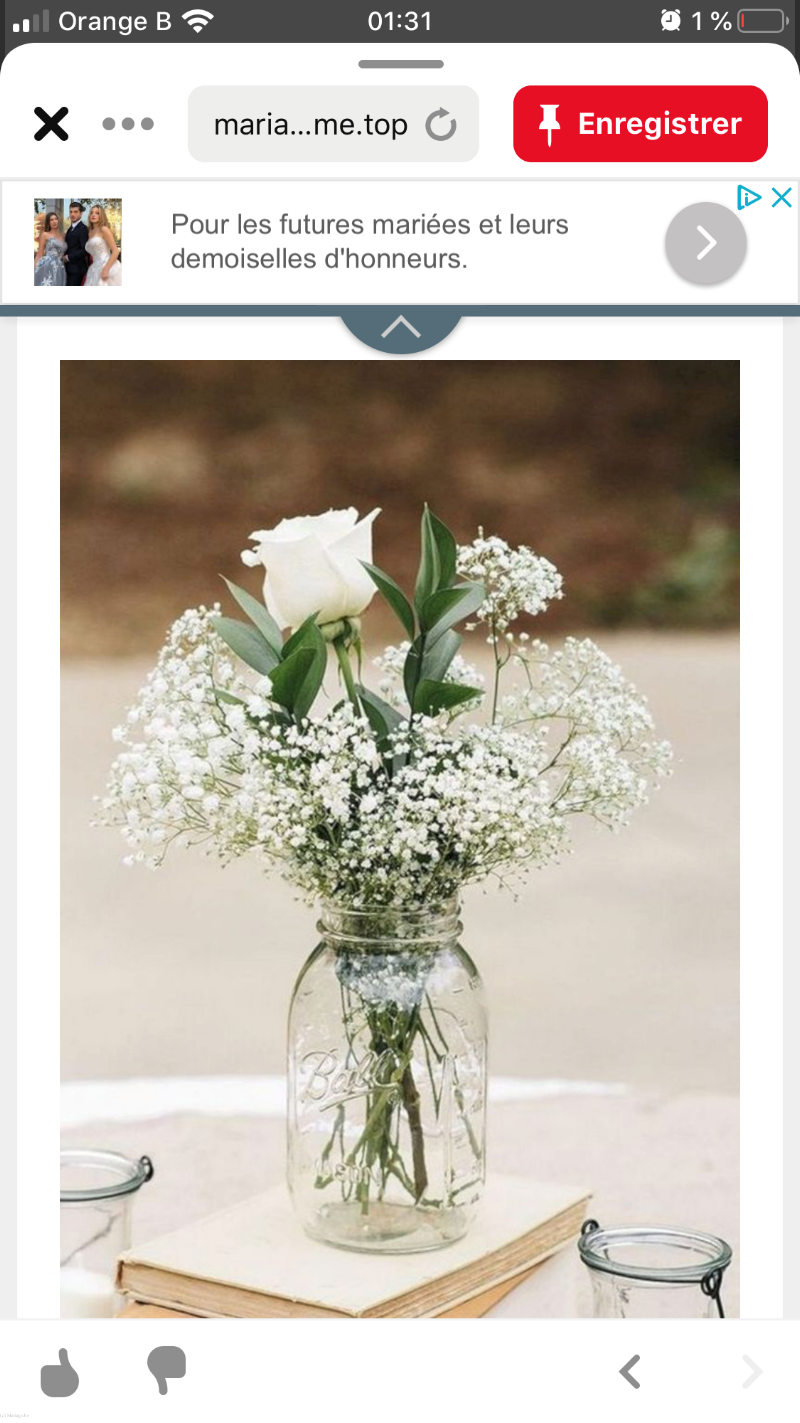Collapse the panel with the up chevron
This screenshot has width=800, height=1423.
(x=400, y=327)
